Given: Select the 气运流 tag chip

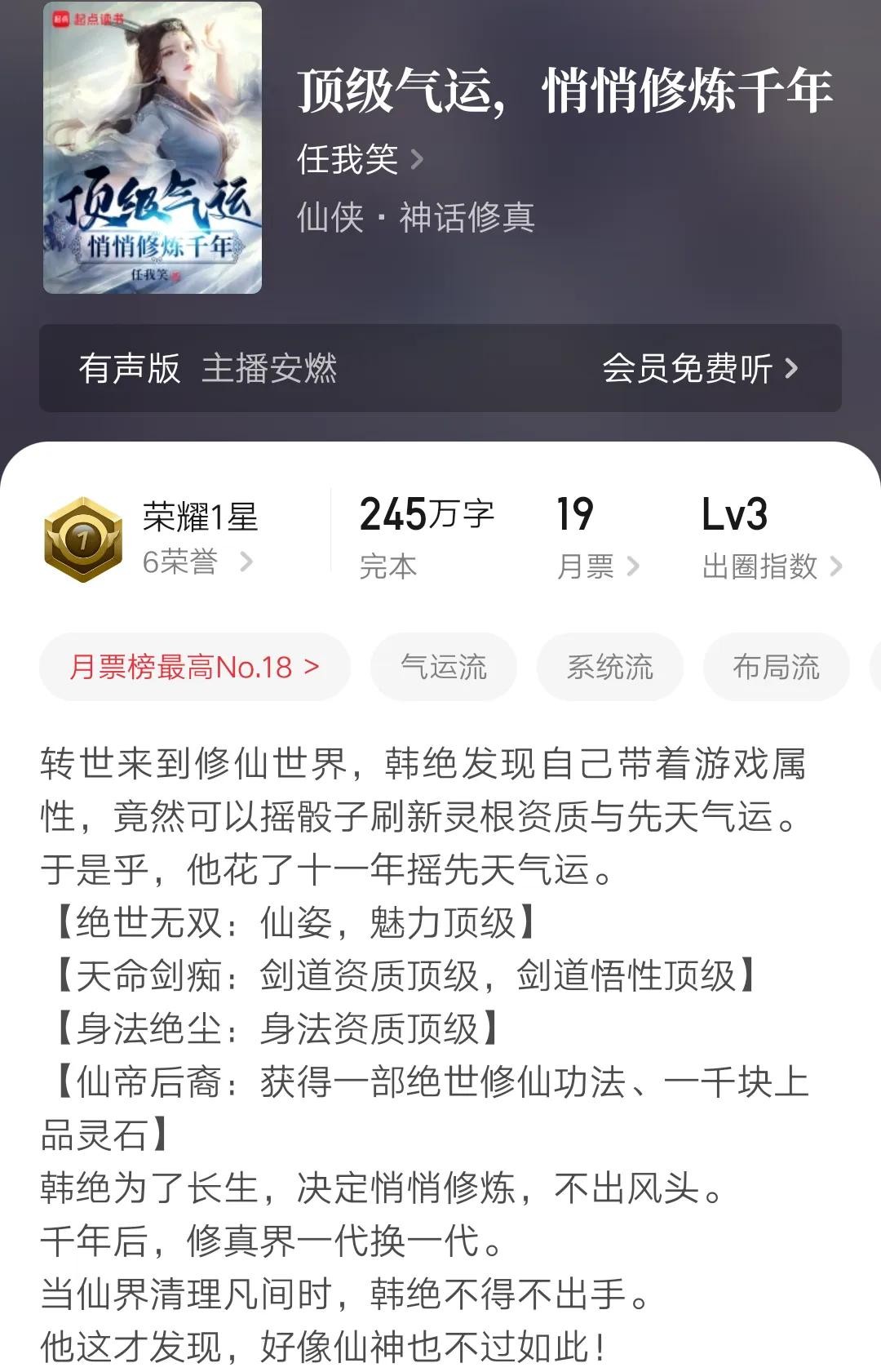Looking at the screenshot, I should pos(443,667).
